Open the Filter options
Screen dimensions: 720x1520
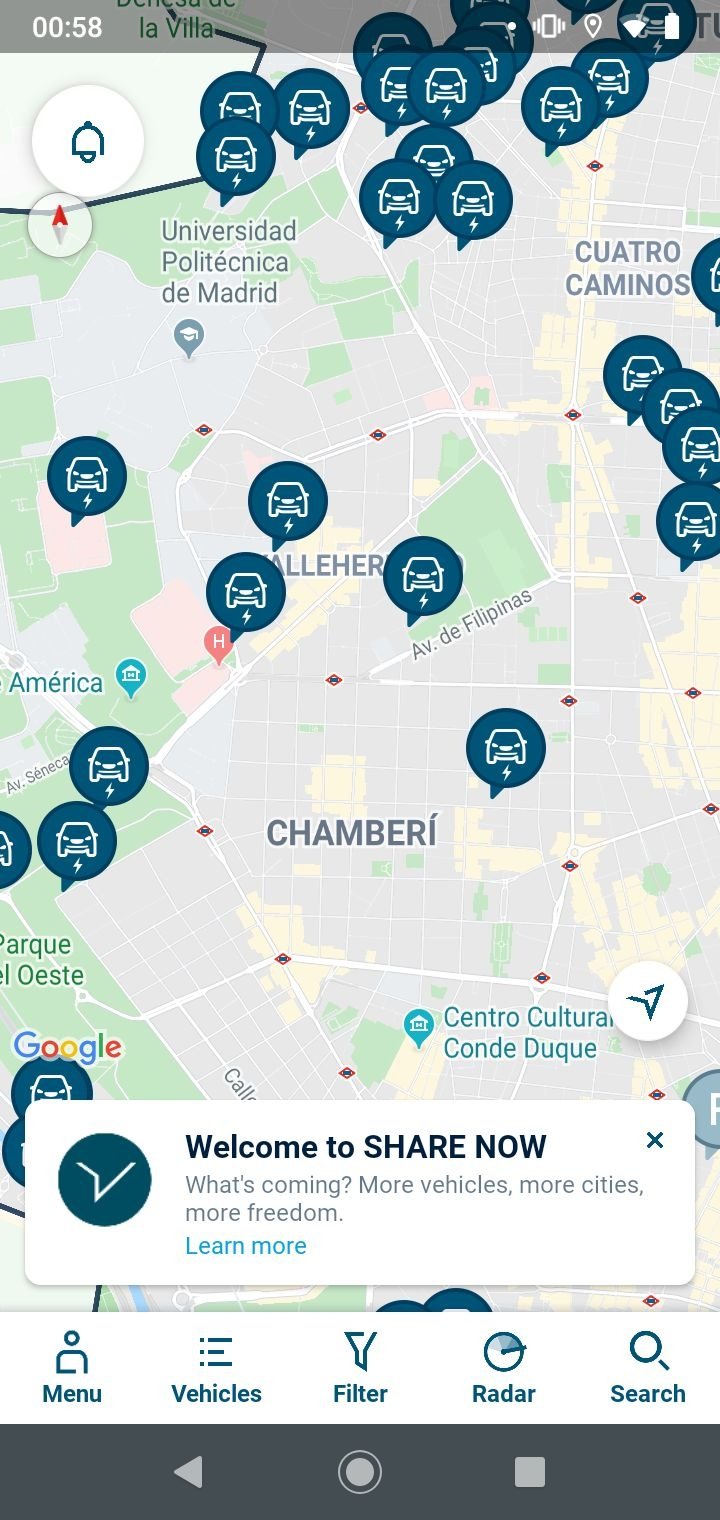(360, 1368)
